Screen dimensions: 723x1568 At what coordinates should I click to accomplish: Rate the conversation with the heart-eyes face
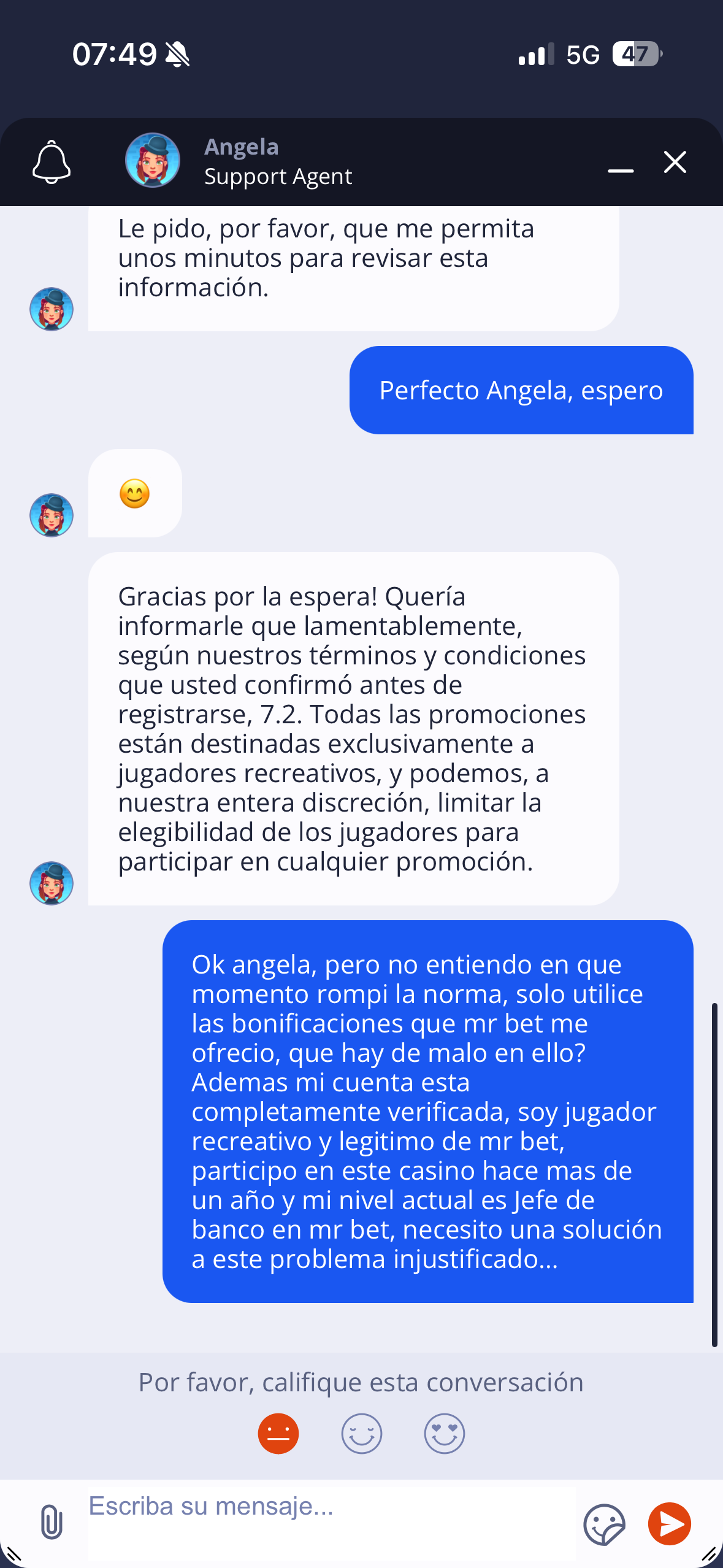click(x=445, y=1434)
